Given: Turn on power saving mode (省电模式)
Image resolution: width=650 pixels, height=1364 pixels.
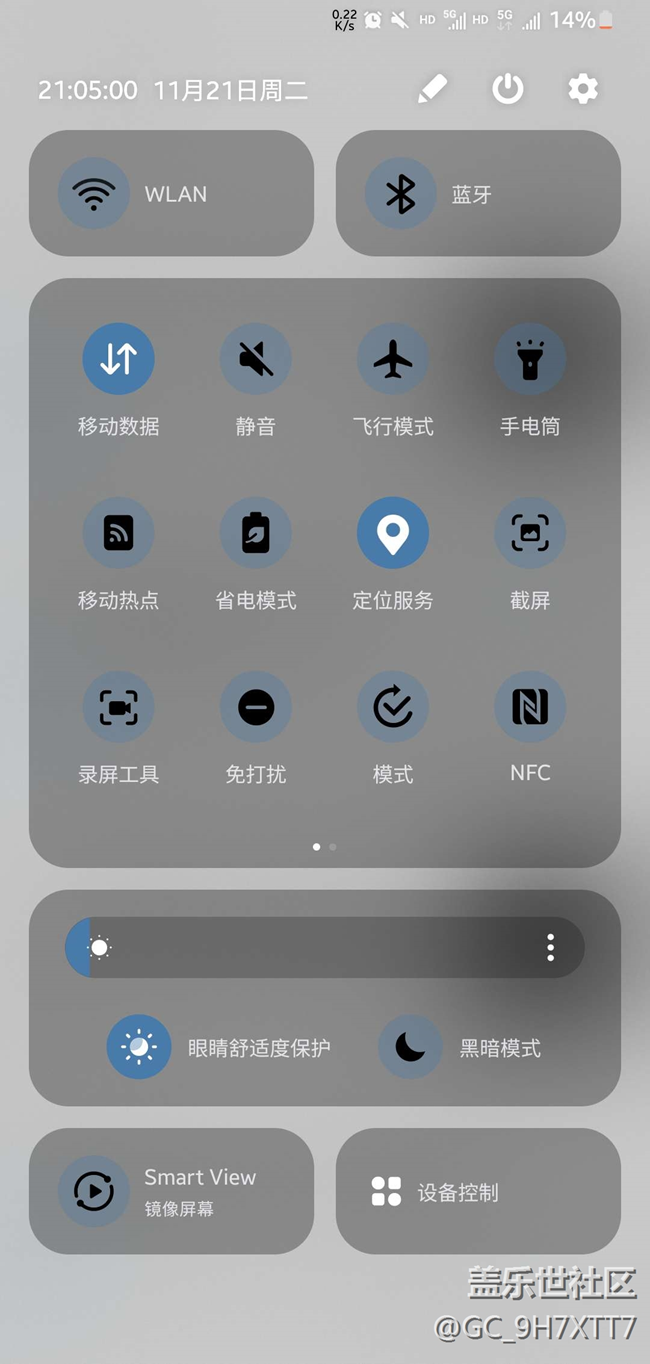Looking at the screenshot, I should (x=256, y=533).
